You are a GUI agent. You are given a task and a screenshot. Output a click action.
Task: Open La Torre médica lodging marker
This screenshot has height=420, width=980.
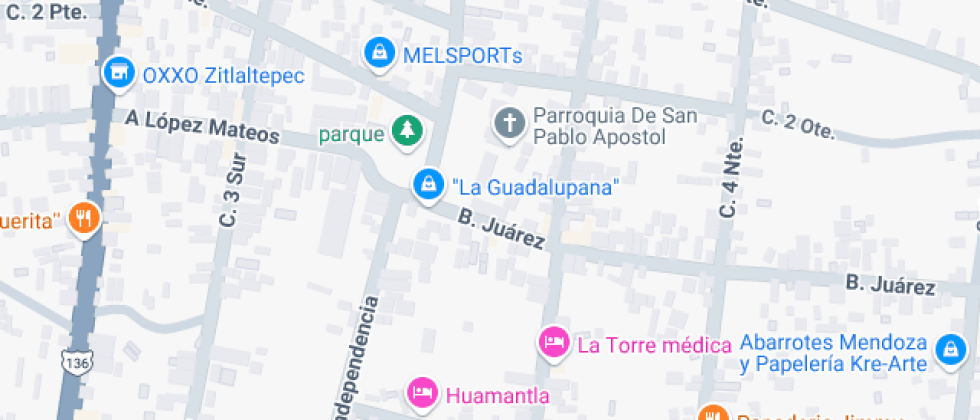pos(553,345)
